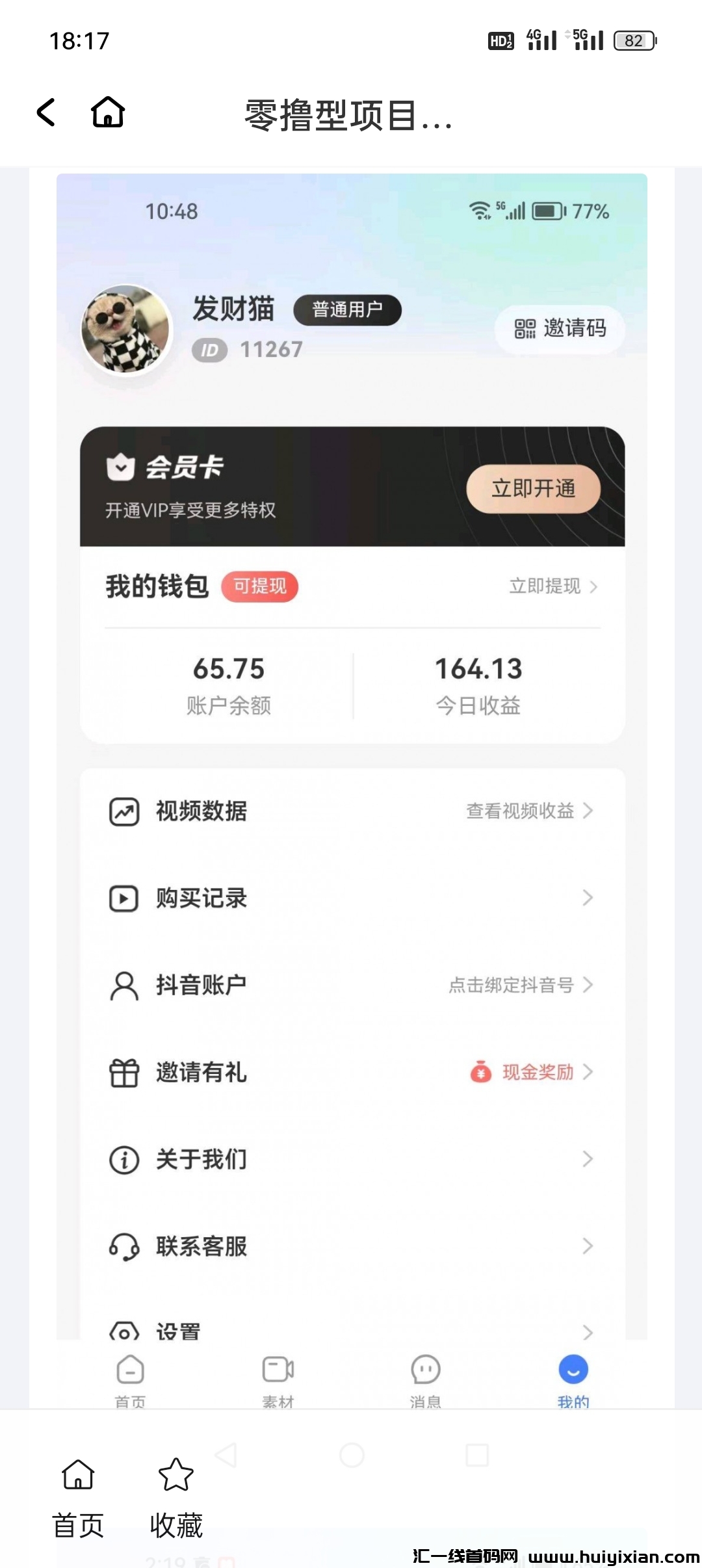This screenshot has height=1568, width=702.
Task: Tap the 普通用户 label beside 发财猫
Action: 347,310
